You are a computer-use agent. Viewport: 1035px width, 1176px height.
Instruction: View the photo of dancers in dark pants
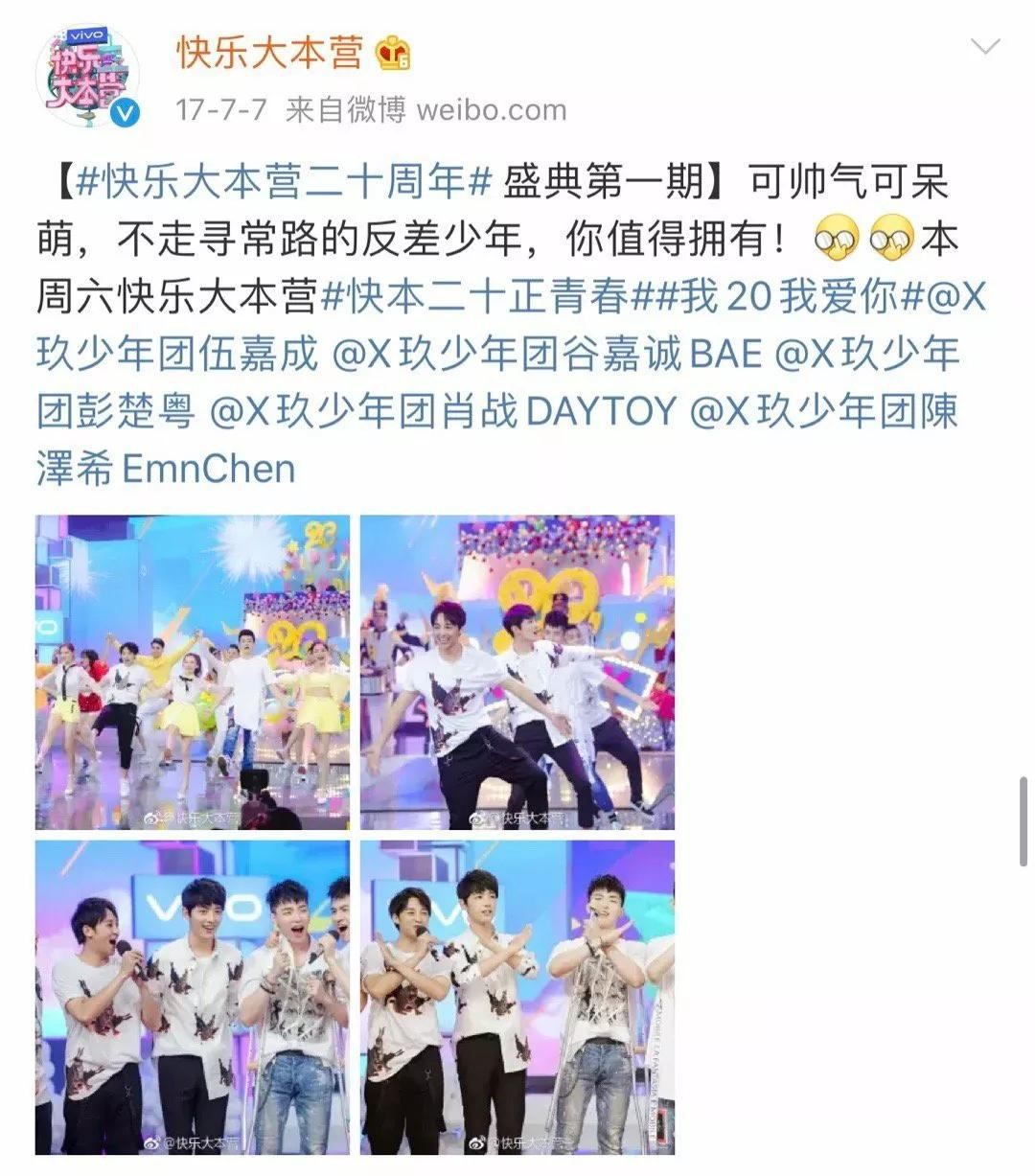point(517,672)
